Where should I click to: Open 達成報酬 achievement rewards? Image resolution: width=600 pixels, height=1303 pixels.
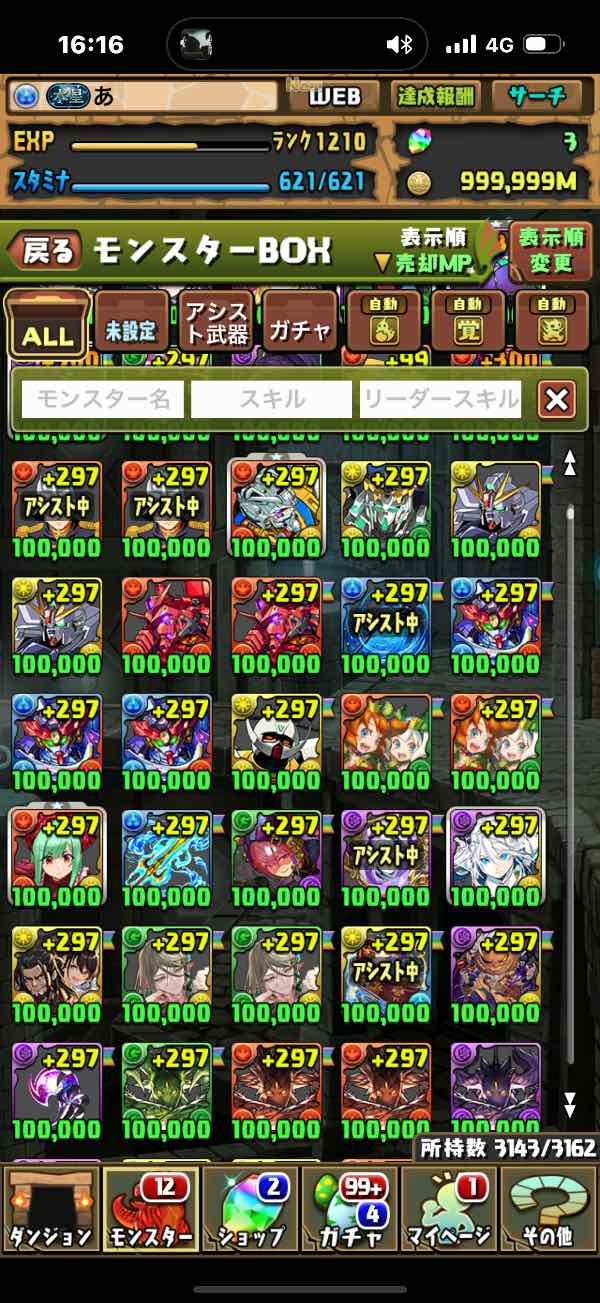click(436, 96)
